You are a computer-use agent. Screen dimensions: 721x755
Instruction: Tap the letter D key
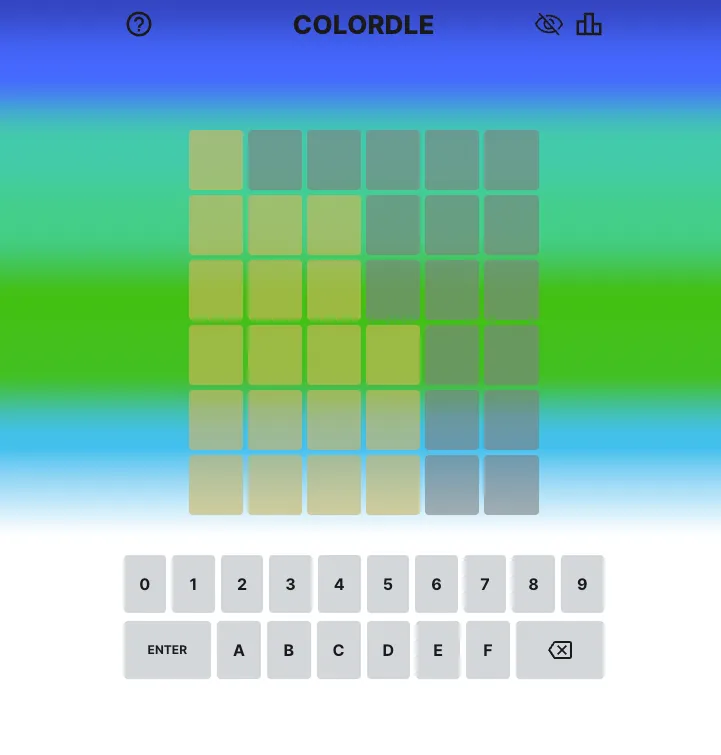tap(388, 650)
